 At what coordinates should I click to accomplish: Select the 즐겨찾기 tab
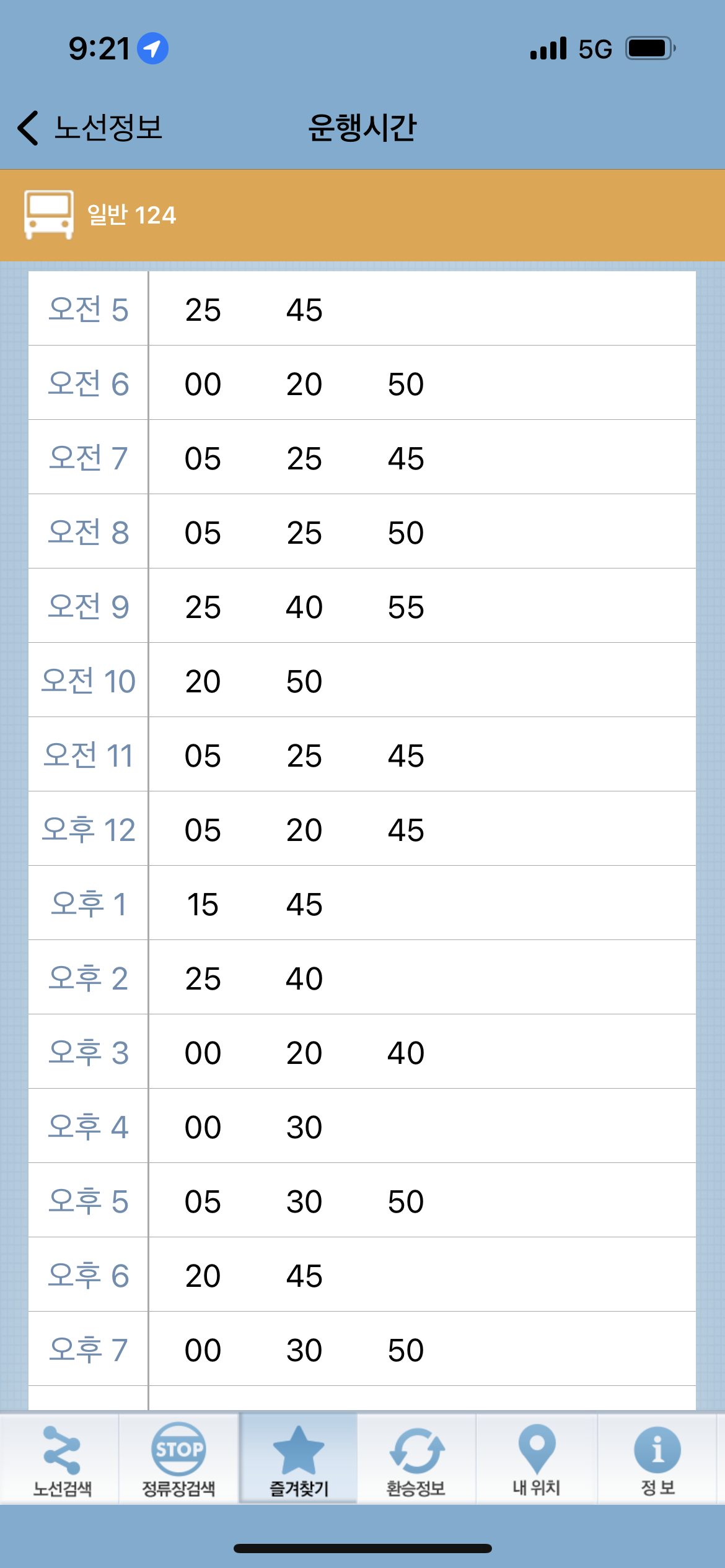pyautogui.click(x=299, y=1459)
